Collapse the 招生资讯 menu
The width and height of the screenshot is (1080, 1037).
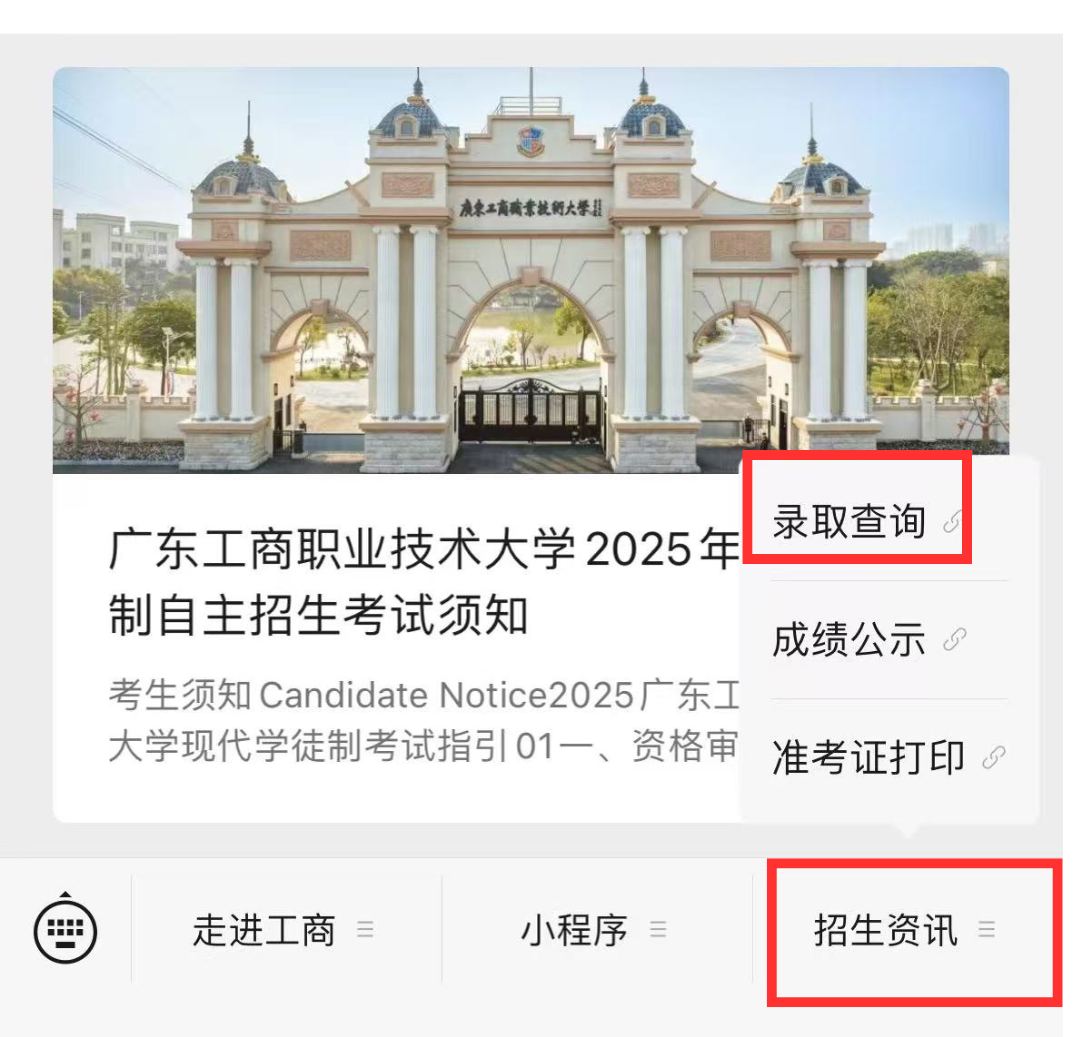pos(903,931)
